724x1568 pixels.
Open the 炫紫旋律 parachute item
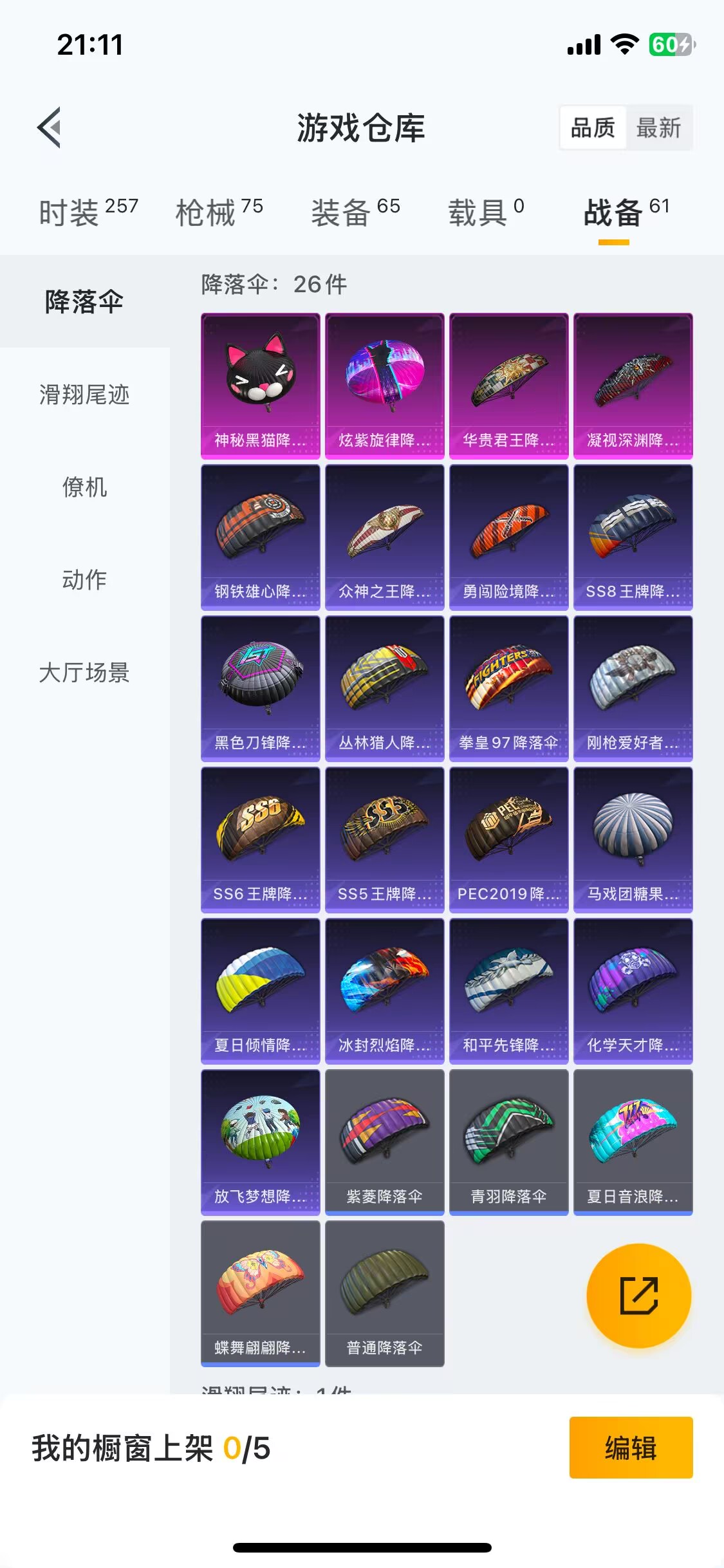pyautogui.click(x=385, y=386)
